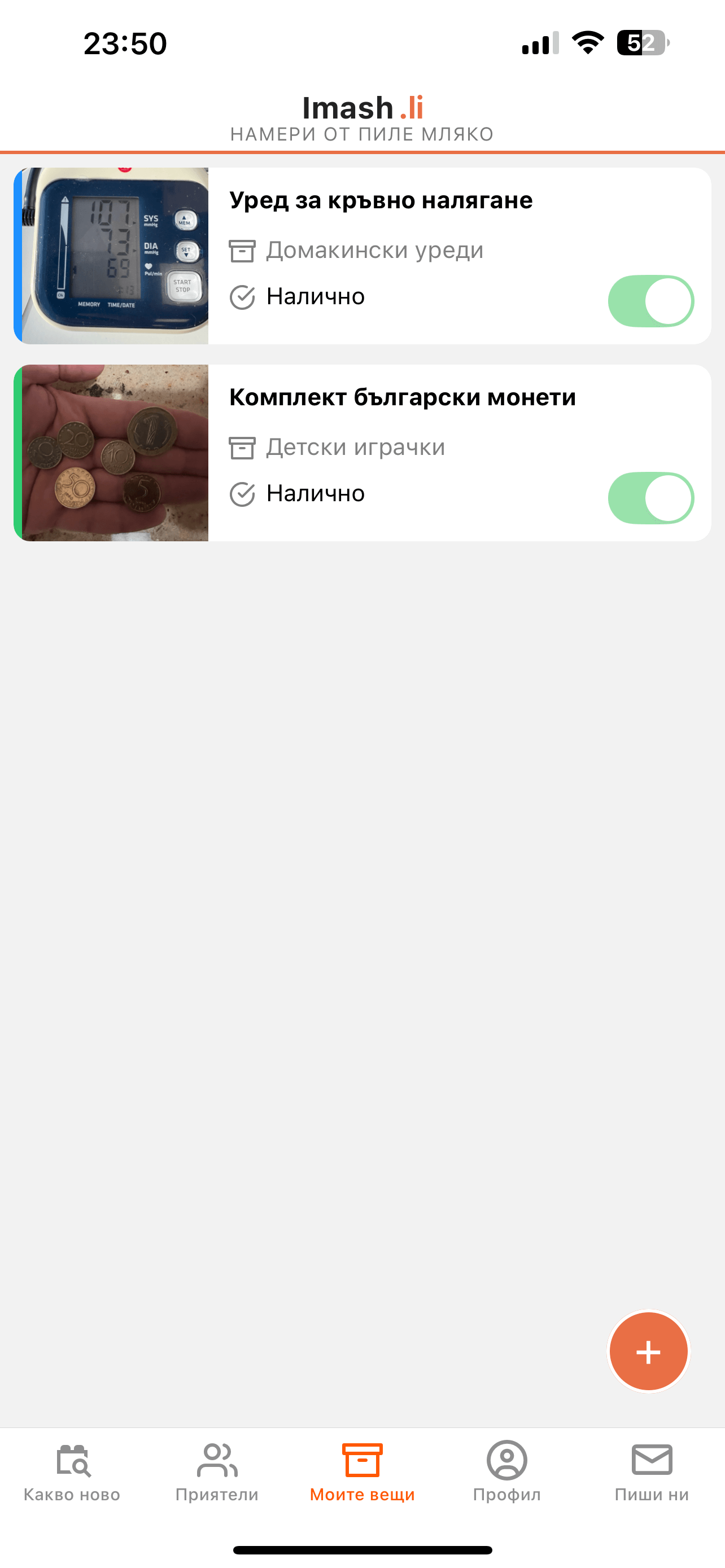Select the 'Уред за кръвно налягане' item title
The width and height of the screenshot is (725, 1568).
381,200
